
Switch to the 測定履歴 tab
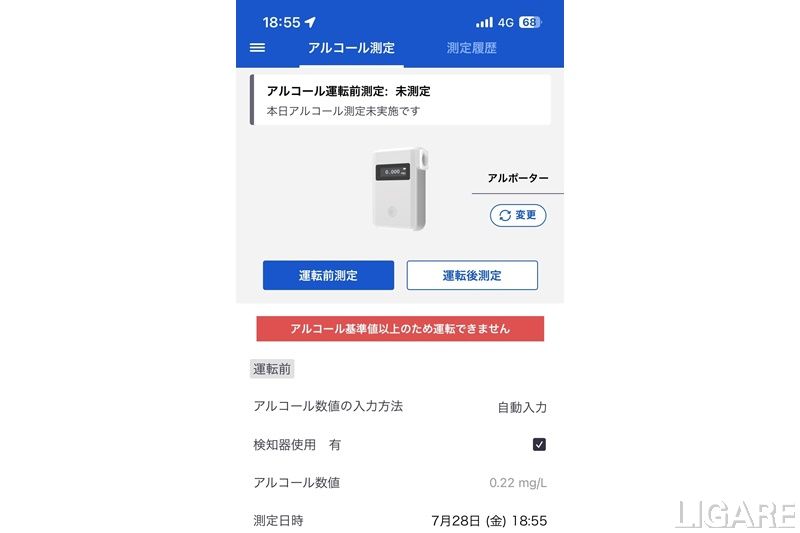[471, 48]
